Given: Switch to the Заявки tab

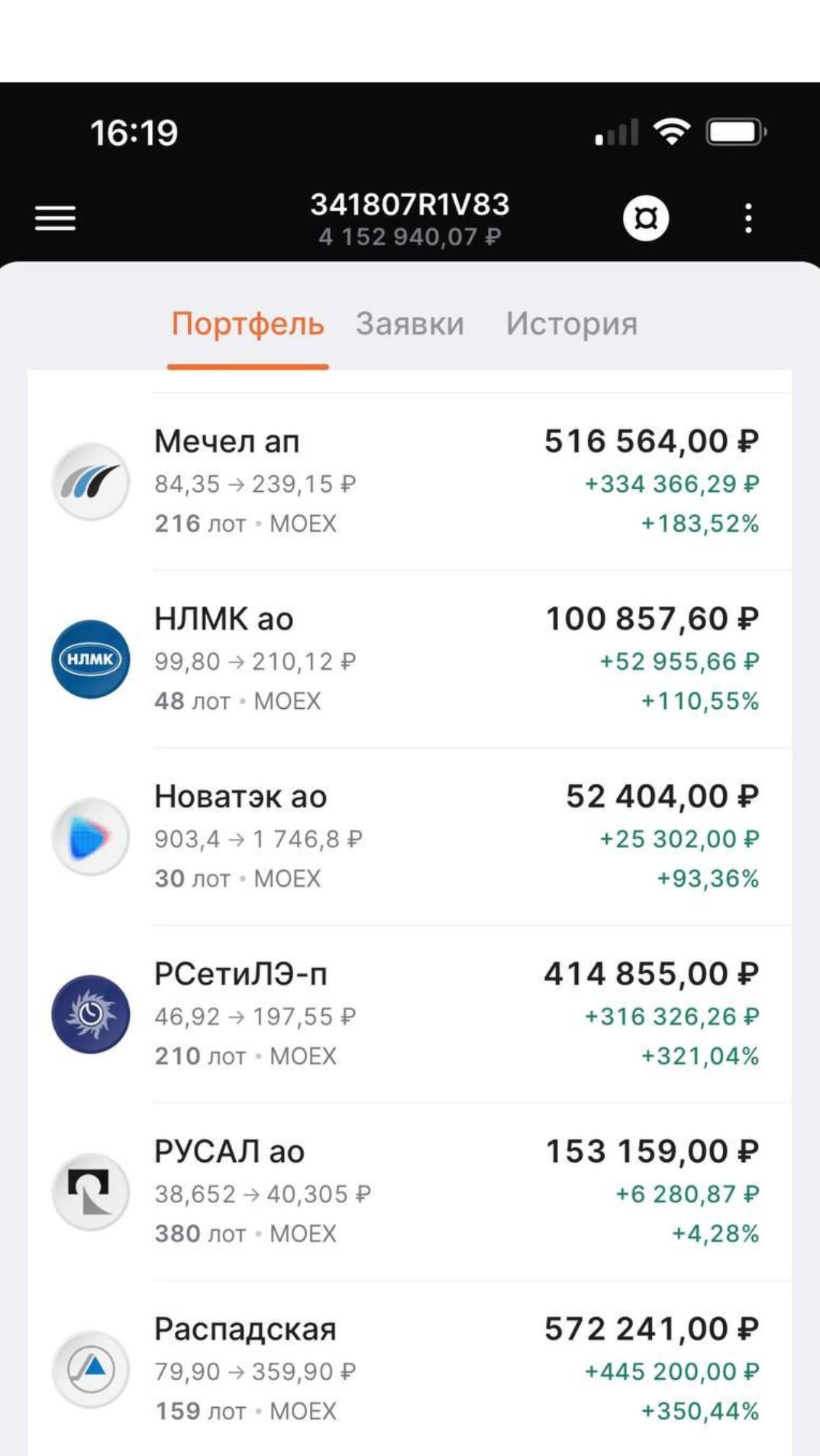Looking at the screenshot, I should (x=410, y=324).
